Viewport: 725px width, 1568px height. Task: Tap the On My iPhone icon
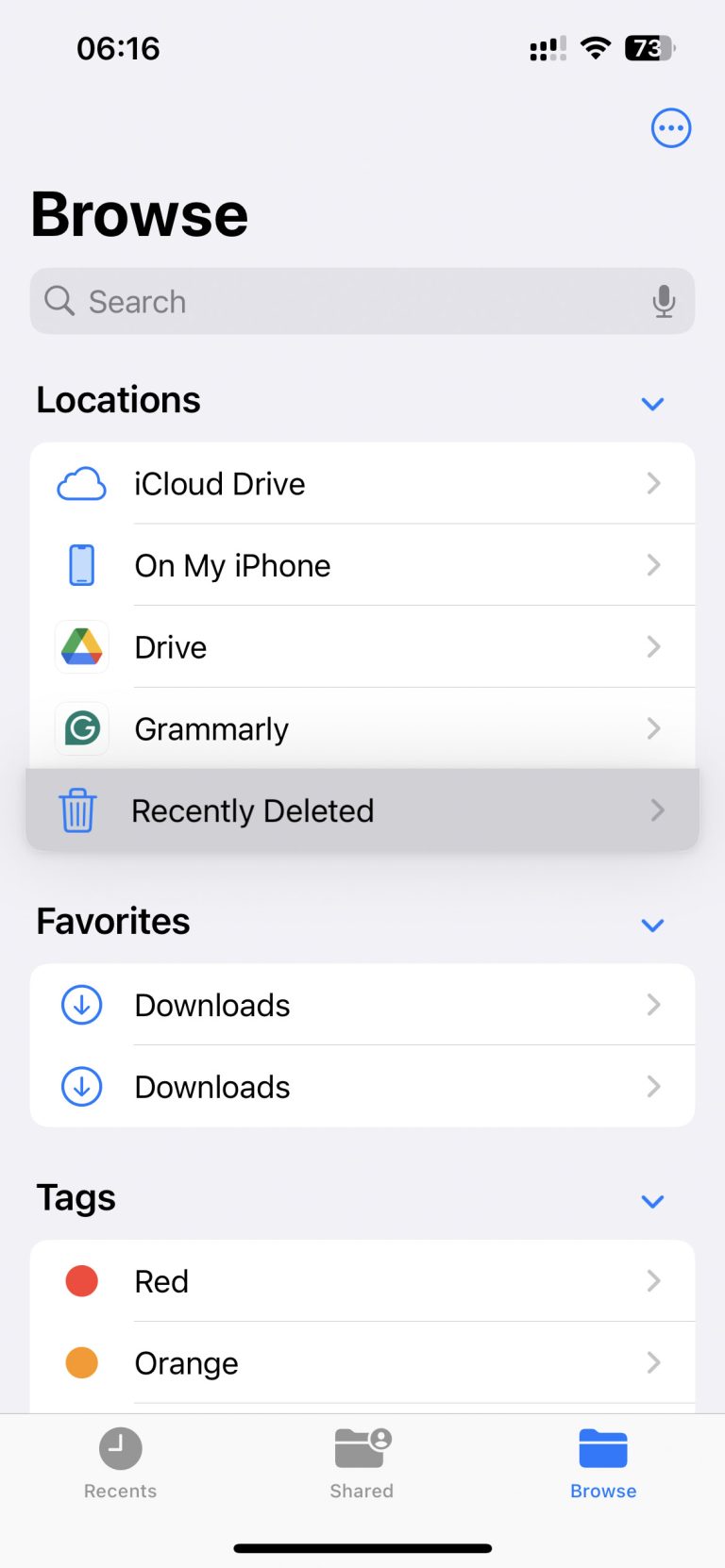tap(82, 564)
